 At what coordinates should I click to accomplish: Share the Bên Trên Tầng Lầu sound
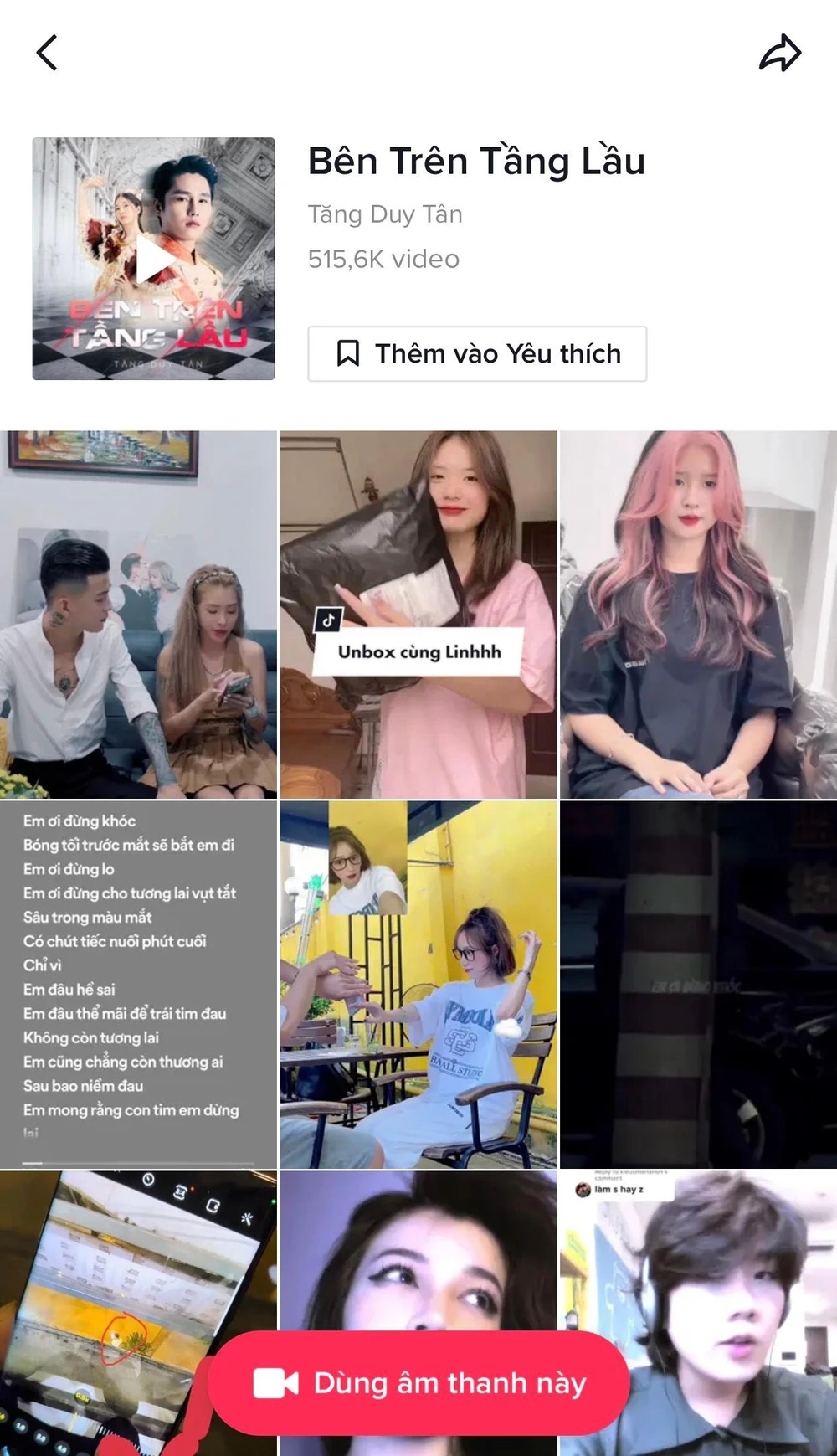pos(780,53)
